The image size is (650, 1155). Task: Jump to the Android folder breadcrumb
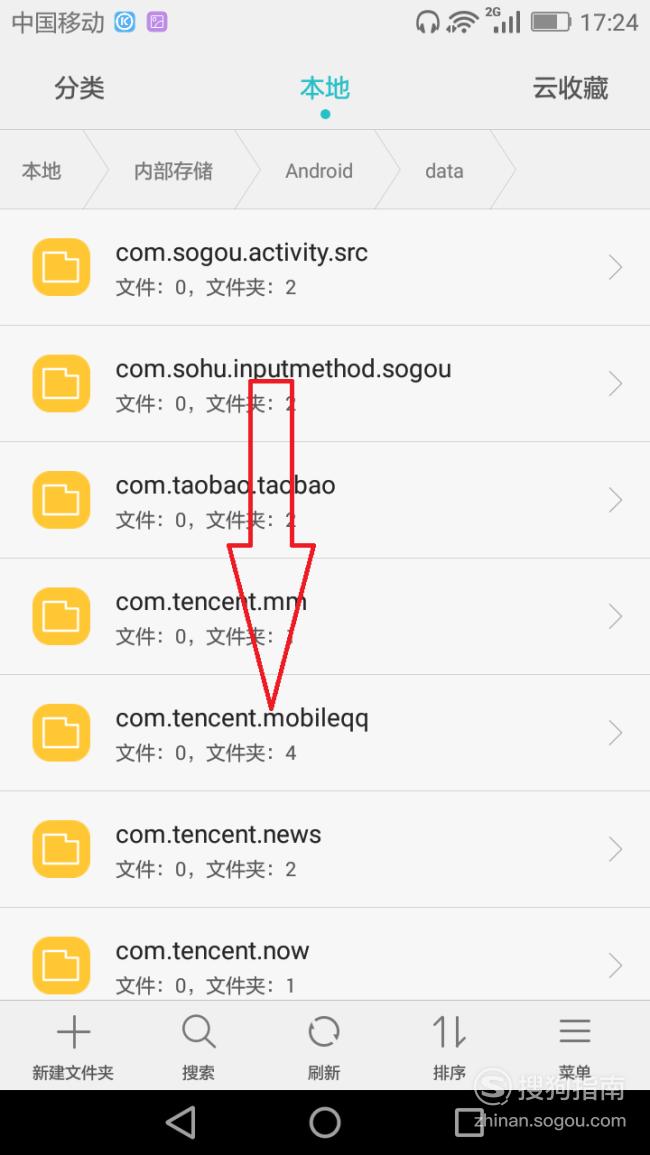(x=319, y=171)
